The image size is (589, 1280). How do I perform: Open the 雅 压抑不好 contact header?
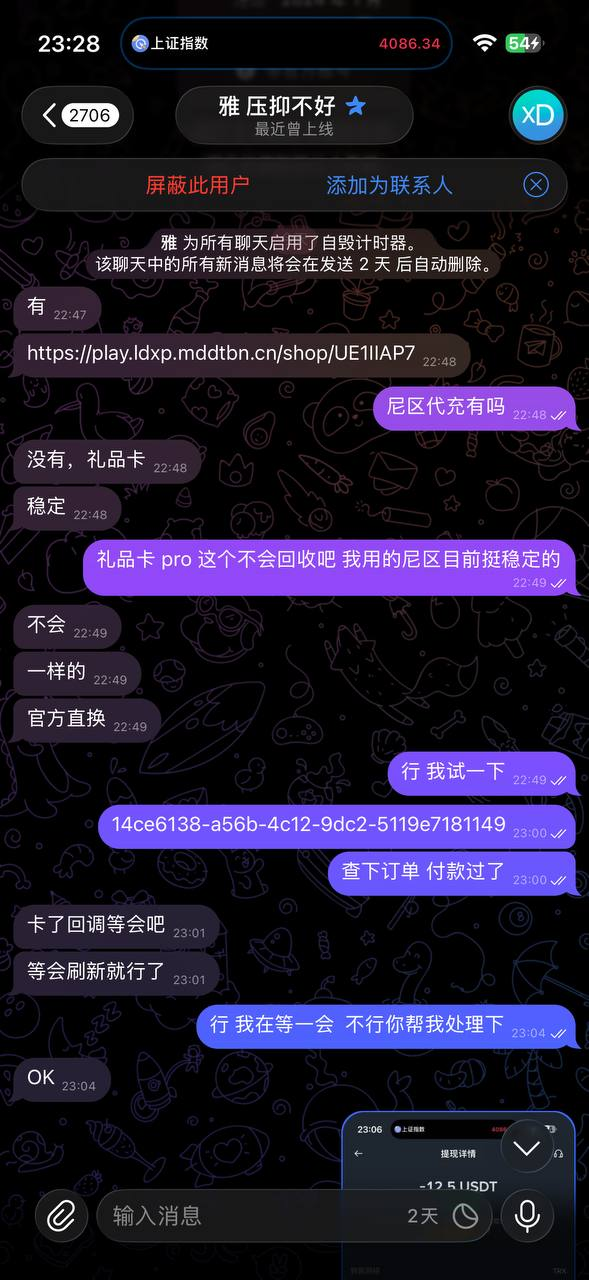[294, 115]
